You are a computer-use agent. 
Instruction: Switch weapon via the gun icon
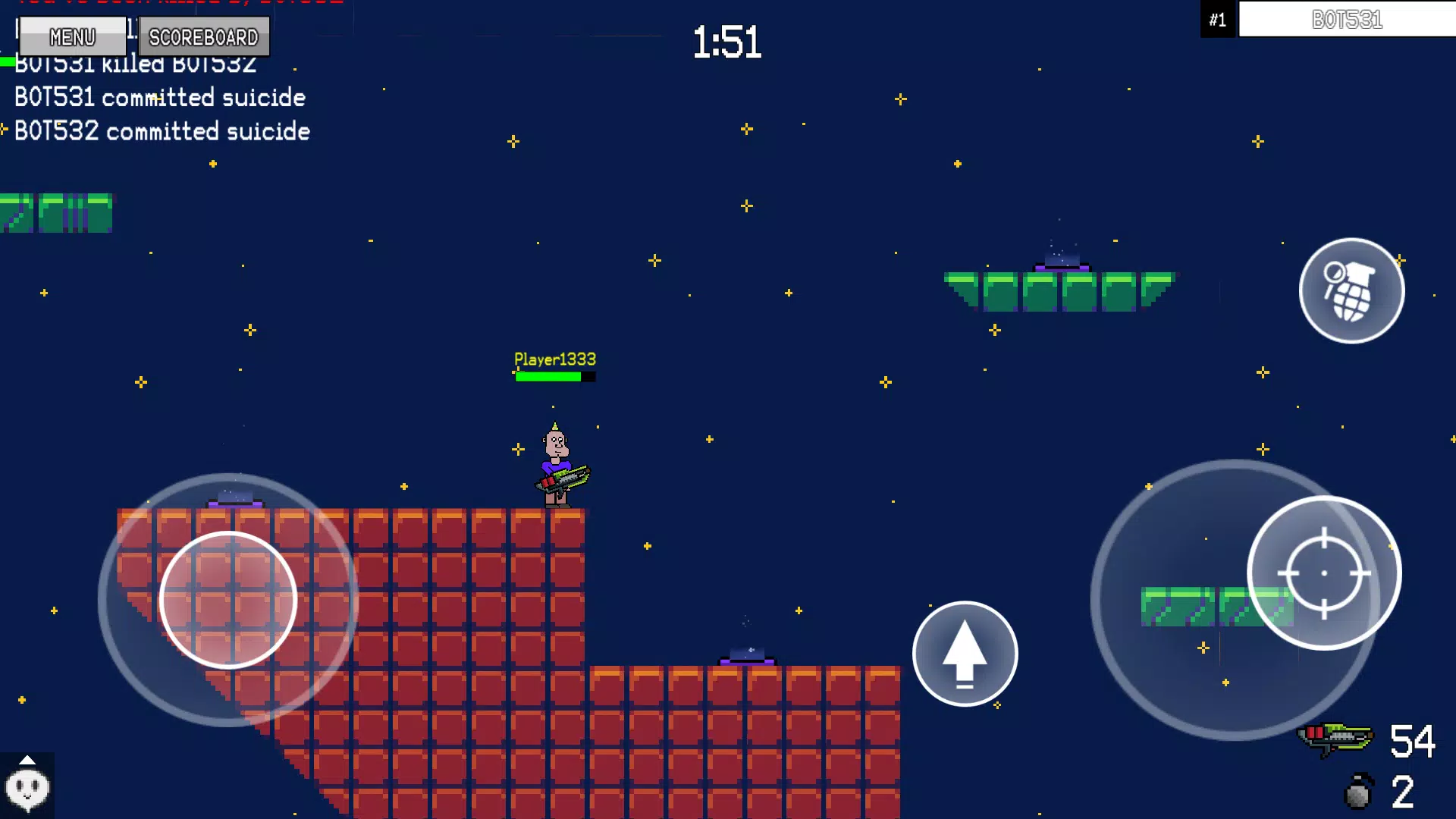point(1336,739)
